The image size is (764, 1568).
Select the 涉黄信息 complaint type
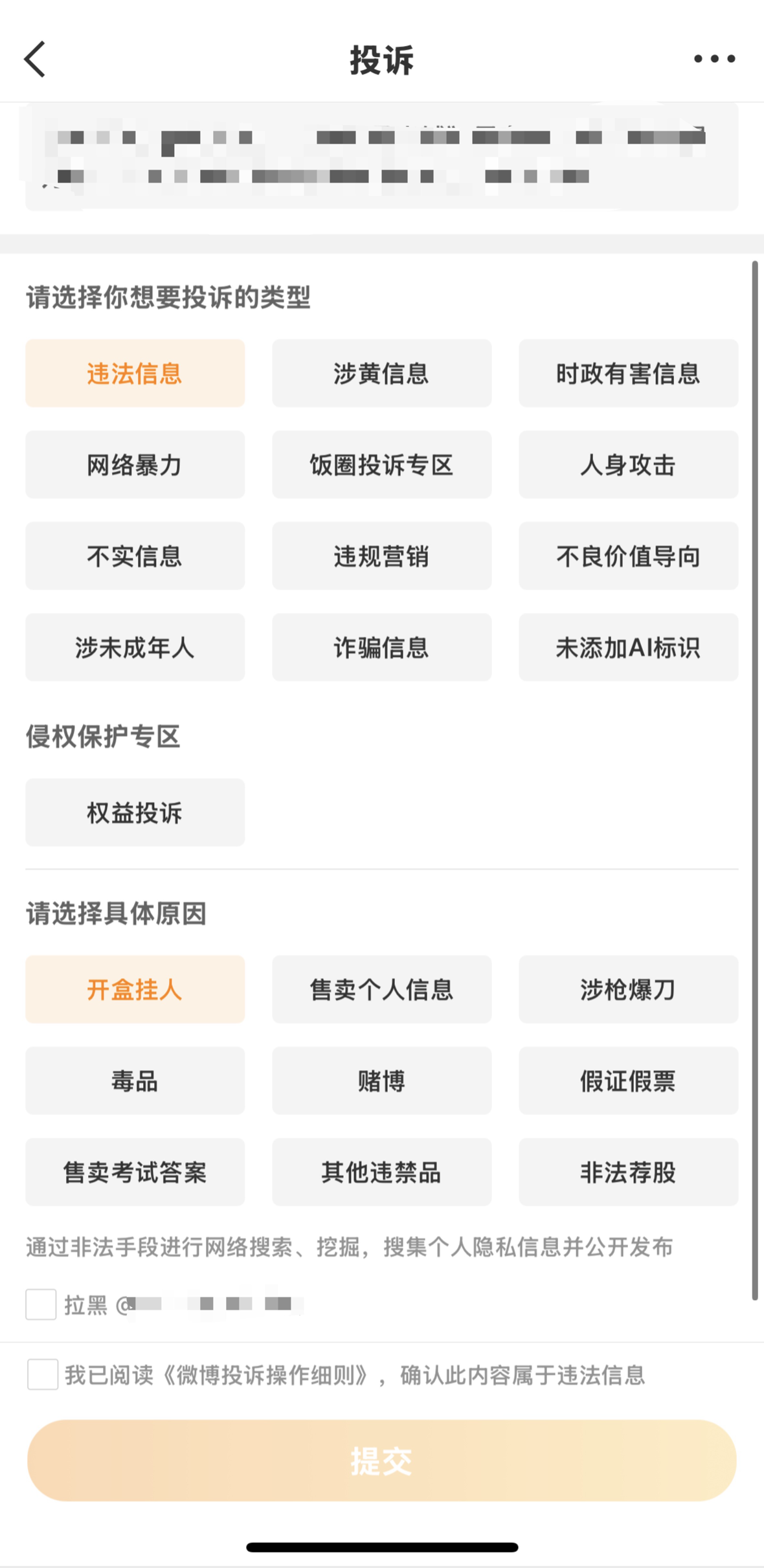pyautogui.click(x=381, y=374)
